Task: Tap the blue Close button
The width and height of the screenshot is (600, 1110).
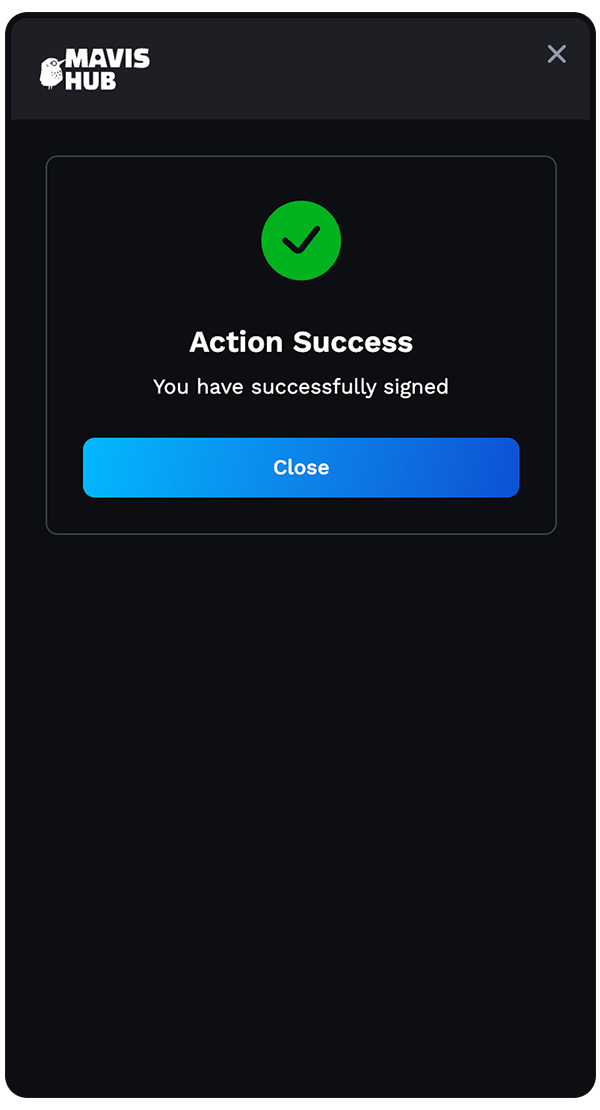Action: pyautogui.click(x=301, y=467)
